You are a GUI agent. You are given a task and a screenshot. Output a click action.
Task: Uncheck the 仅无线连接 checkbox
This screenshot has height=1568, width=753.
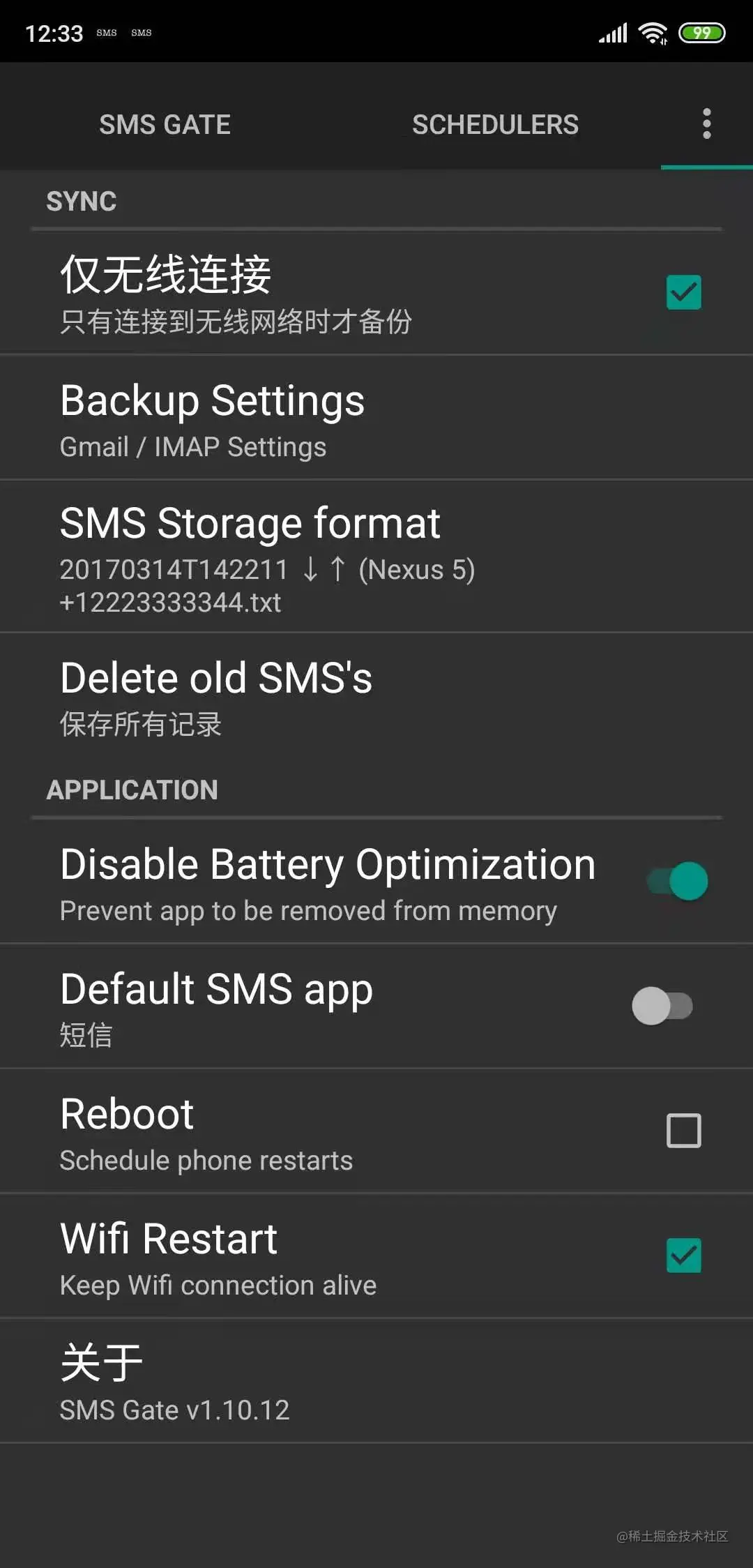pyautogui.click(x=683, y=292)
